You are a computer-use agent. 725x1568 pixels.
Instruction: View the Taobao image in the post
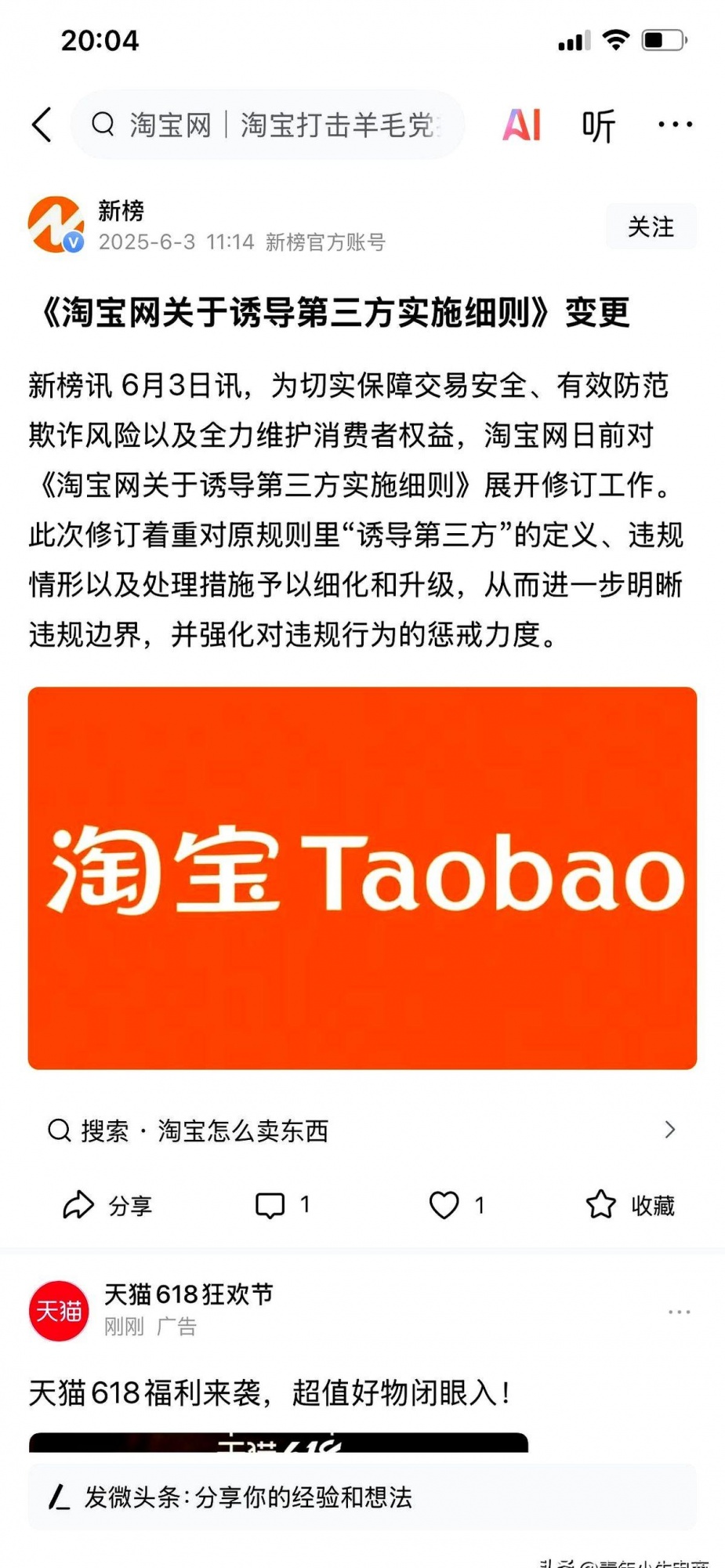click(x=362, y=877)
